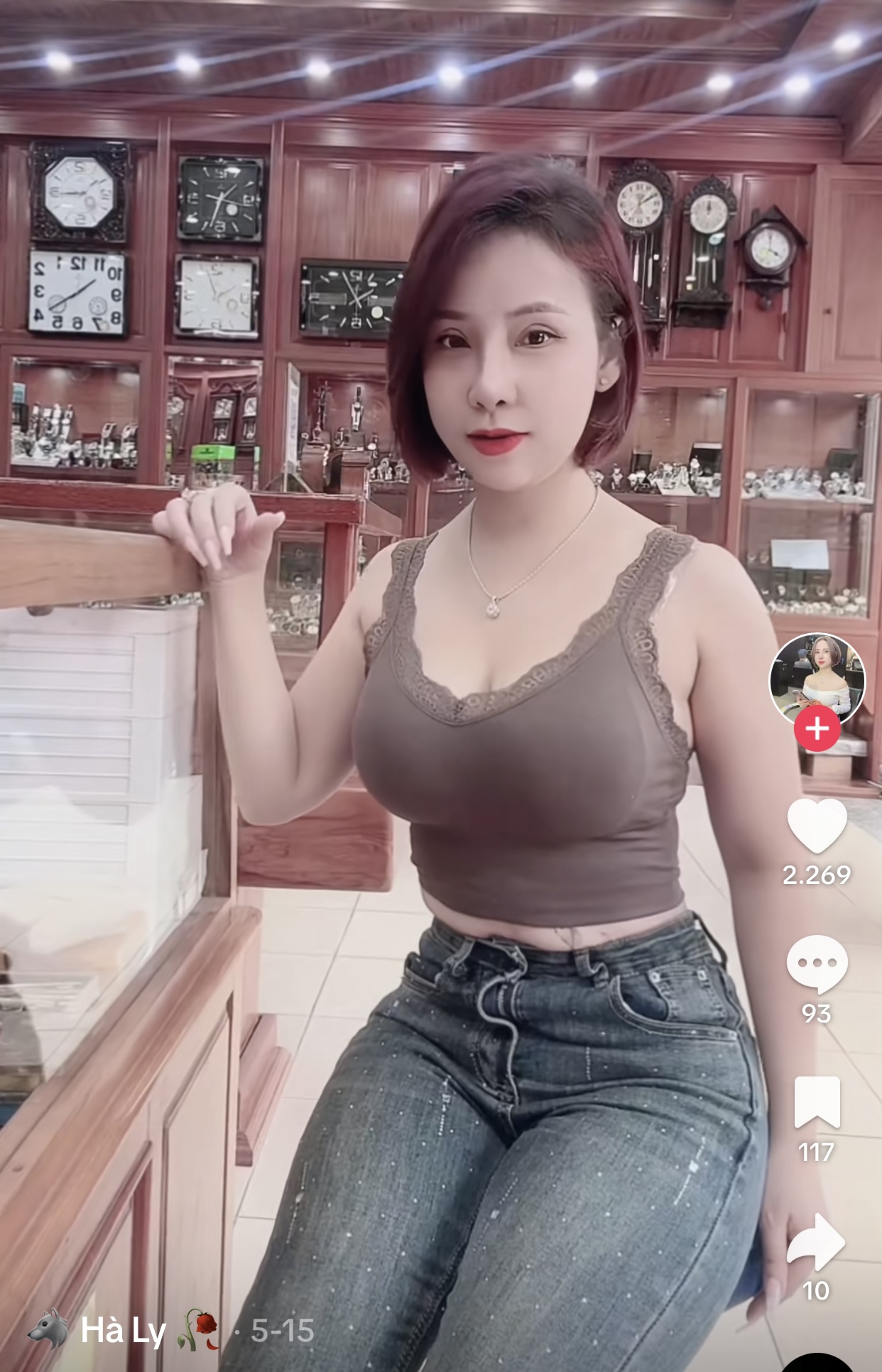Like this video with the heart icon
The height and width of the screenshot is (1372, 882).
point(817,825)
